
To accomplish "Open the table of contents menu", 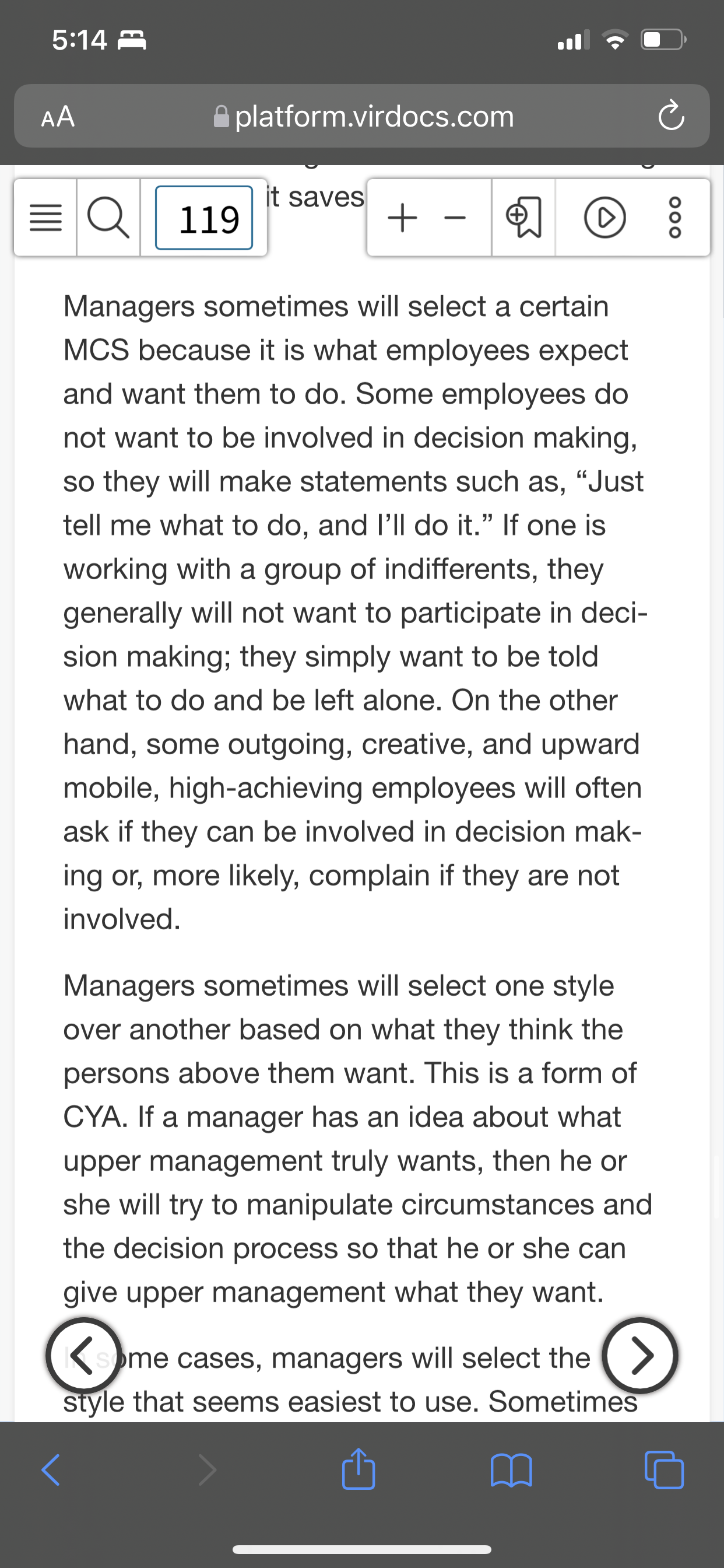I will pos(45,218).
